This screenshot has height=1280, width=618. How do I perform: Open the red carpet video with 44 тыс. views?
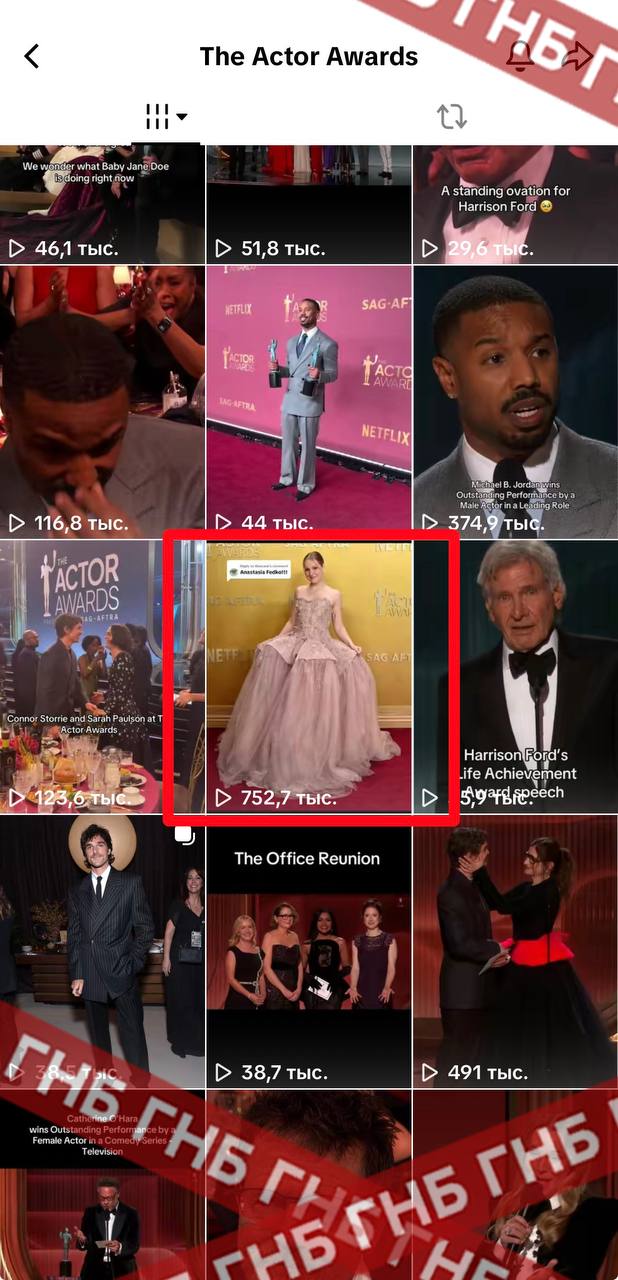coord(308,400)
